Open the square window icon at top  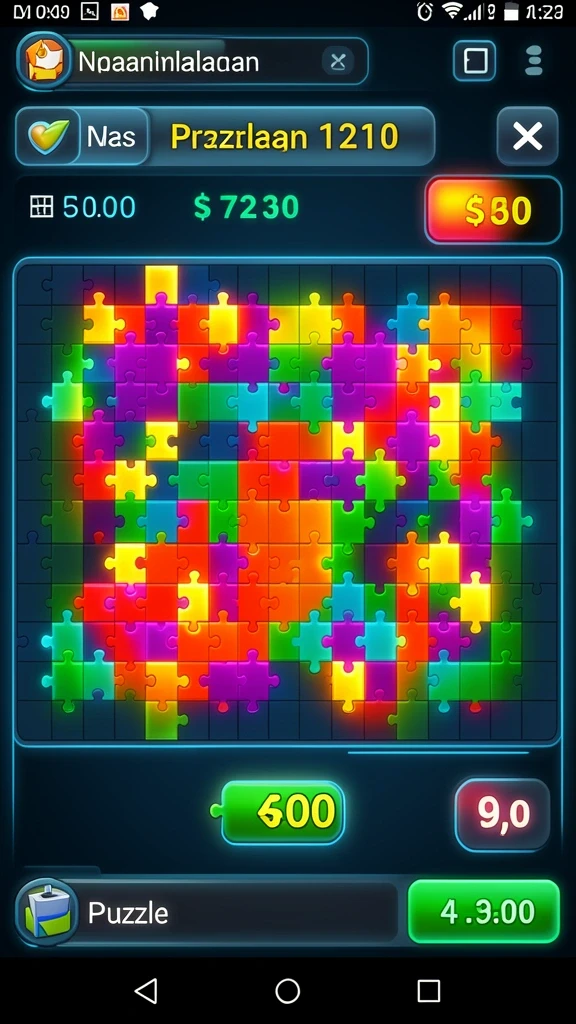pyautogui.click(x=475, y=61)
